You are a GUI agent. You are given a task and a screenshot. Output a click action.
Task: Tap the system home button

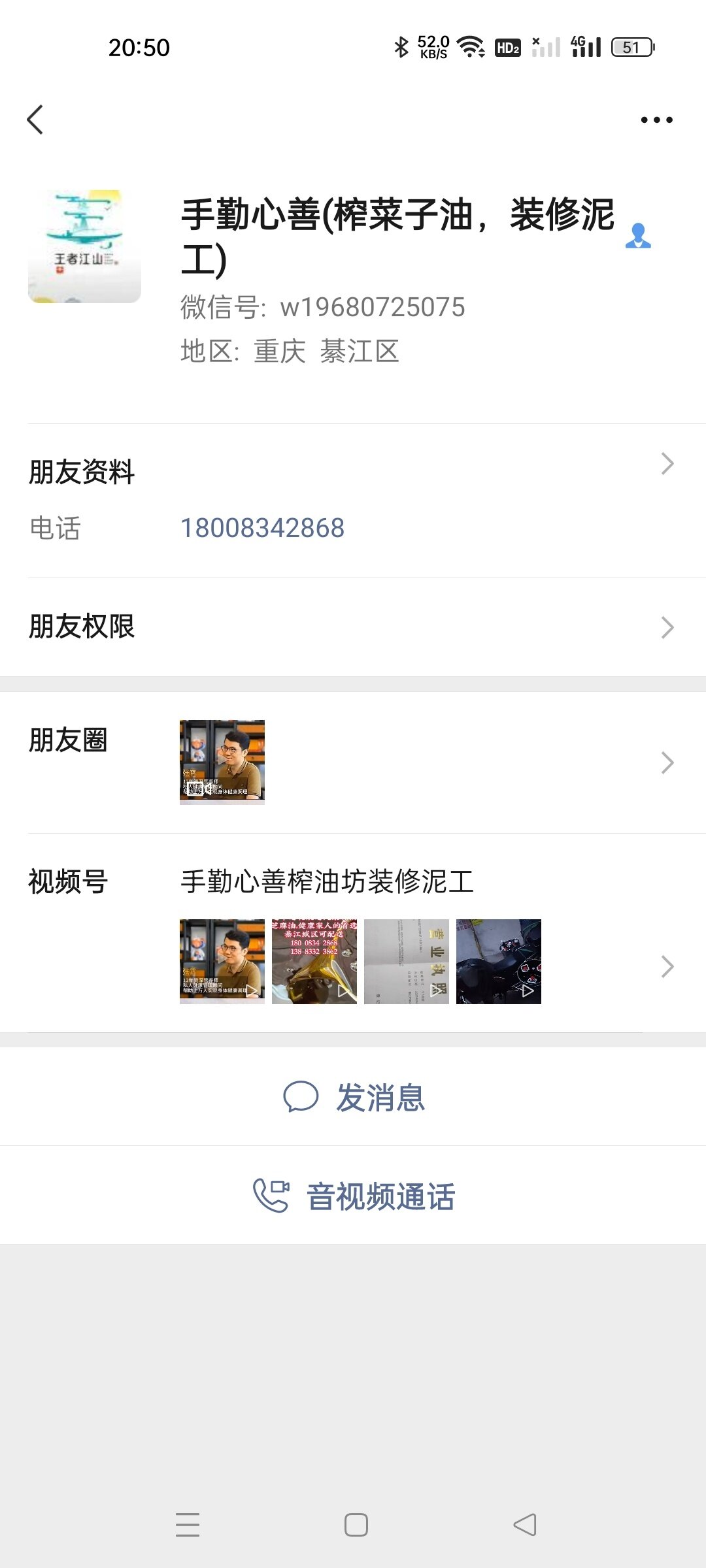coord(356,1525)
